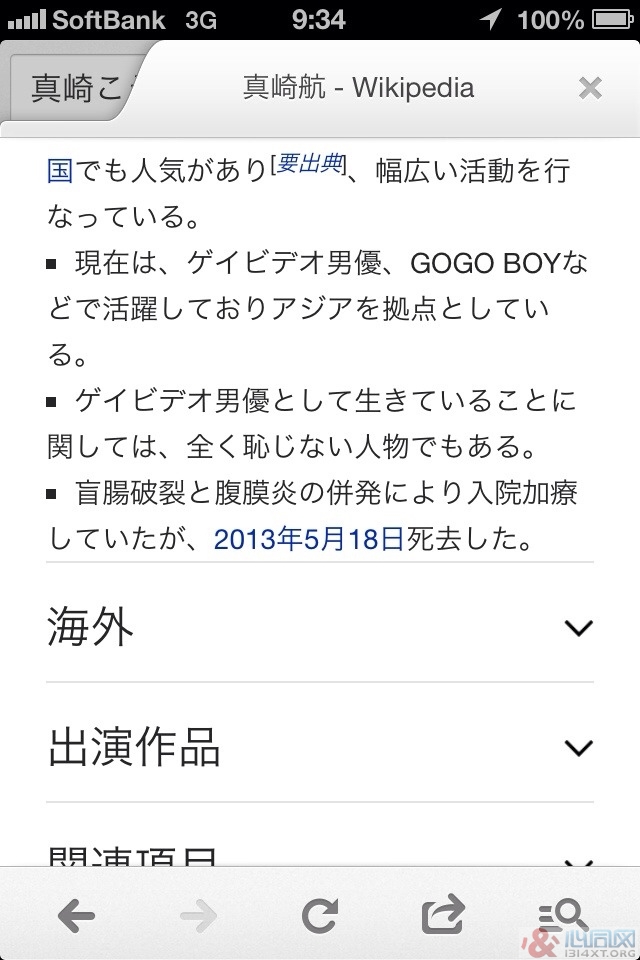Open the 要出典 citation link
The height and width of the screenshot is (960, 640).
coord(309,165)
